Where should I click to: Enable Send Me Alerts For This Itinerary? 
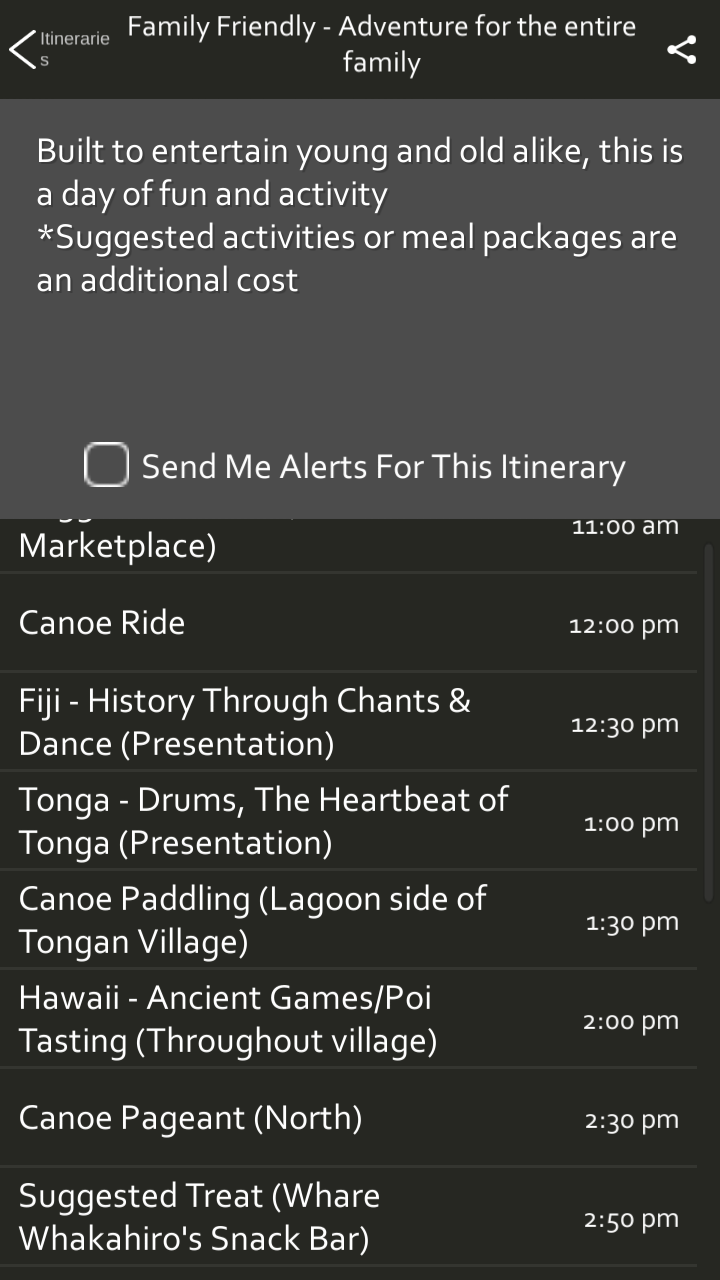pos(105,464)
